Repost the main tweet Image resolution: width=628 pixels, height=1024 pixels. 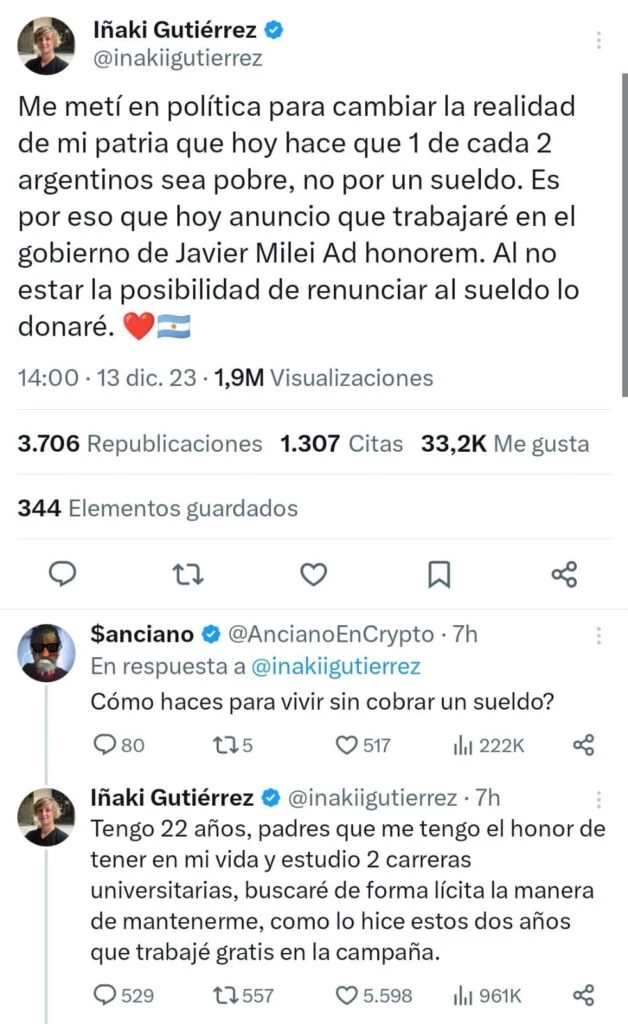187,573
